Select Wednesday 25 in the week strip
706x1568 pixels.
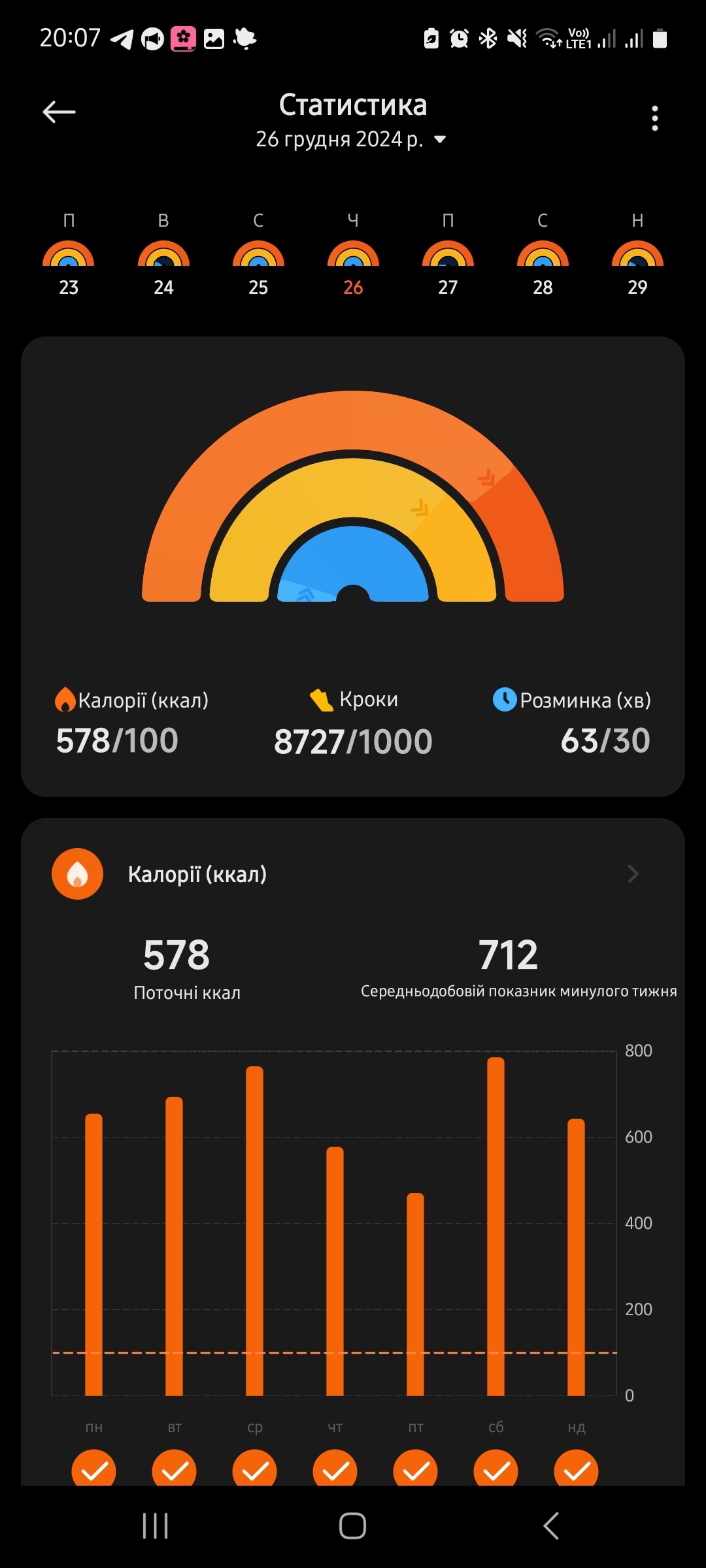258,255
